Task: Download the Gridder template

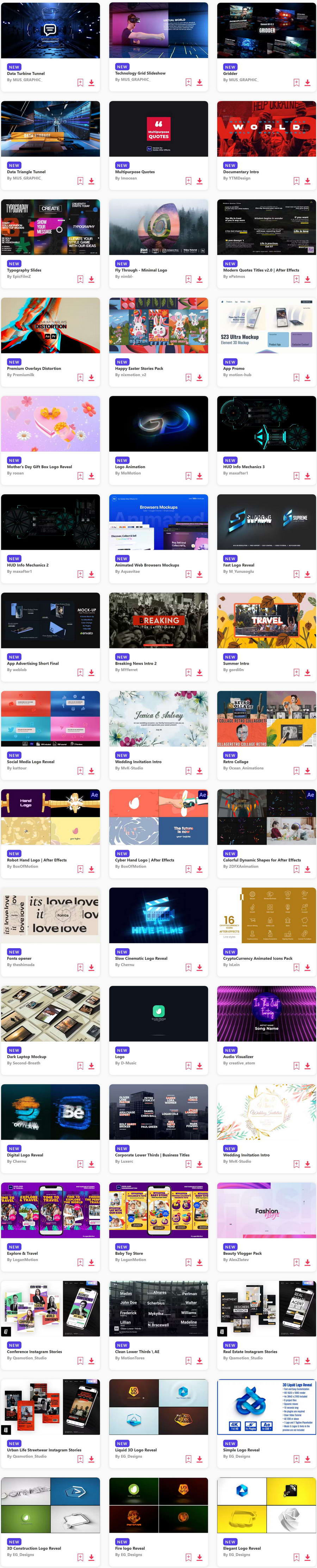Action: coord(307,83)
